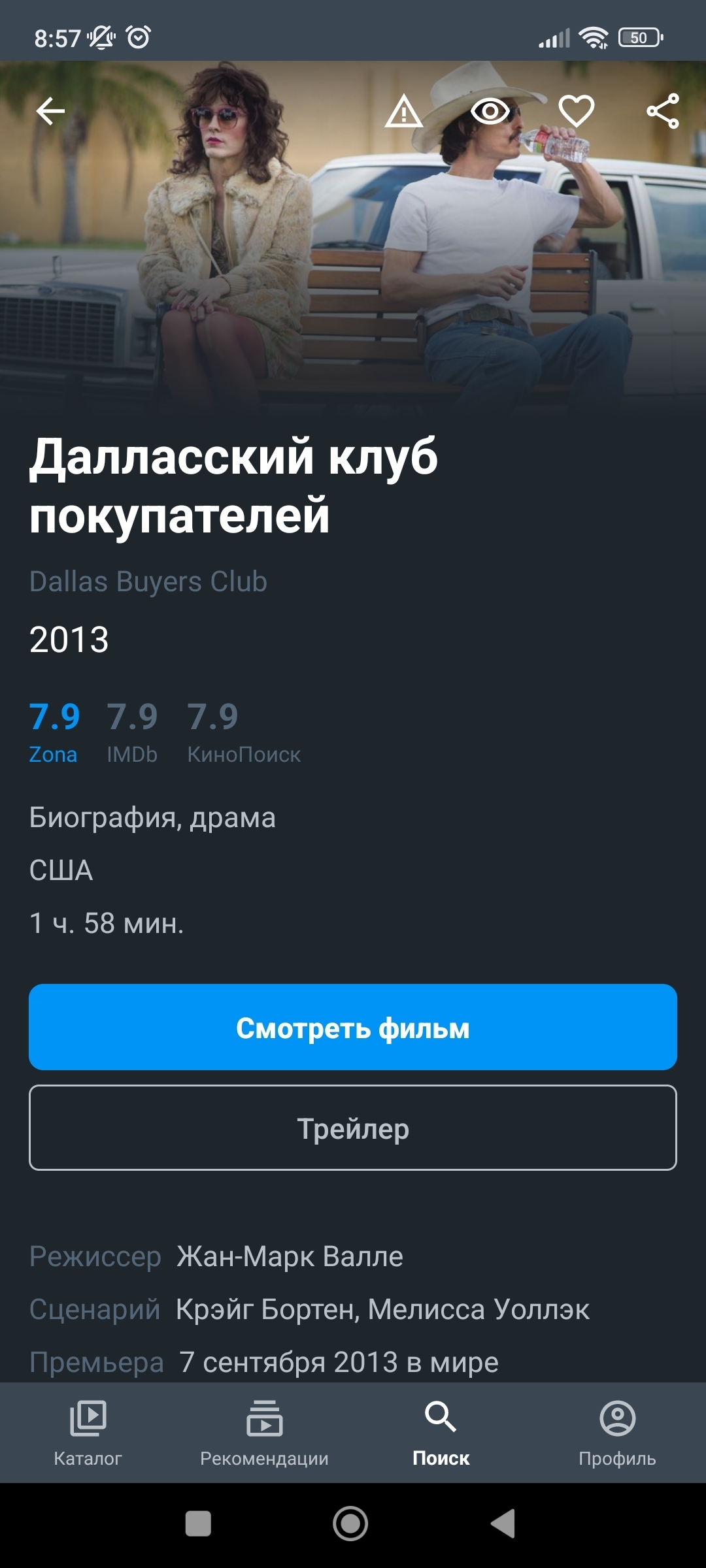This screenshot has height=1568, width=706.
Task: Add the film to favorites
Action: click(x=576, y=111)
